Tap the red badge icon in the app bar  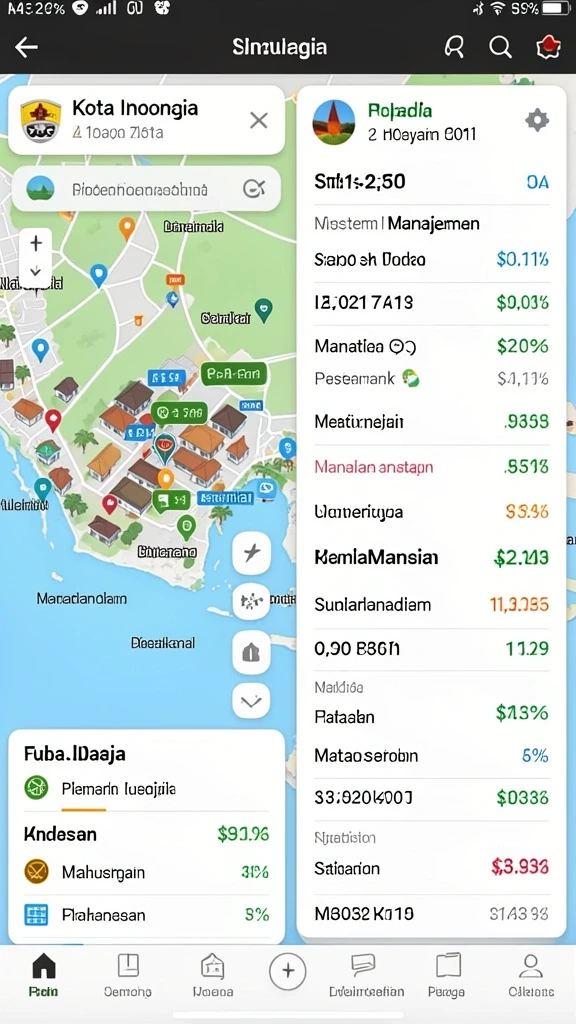click(x=549, y=47)
